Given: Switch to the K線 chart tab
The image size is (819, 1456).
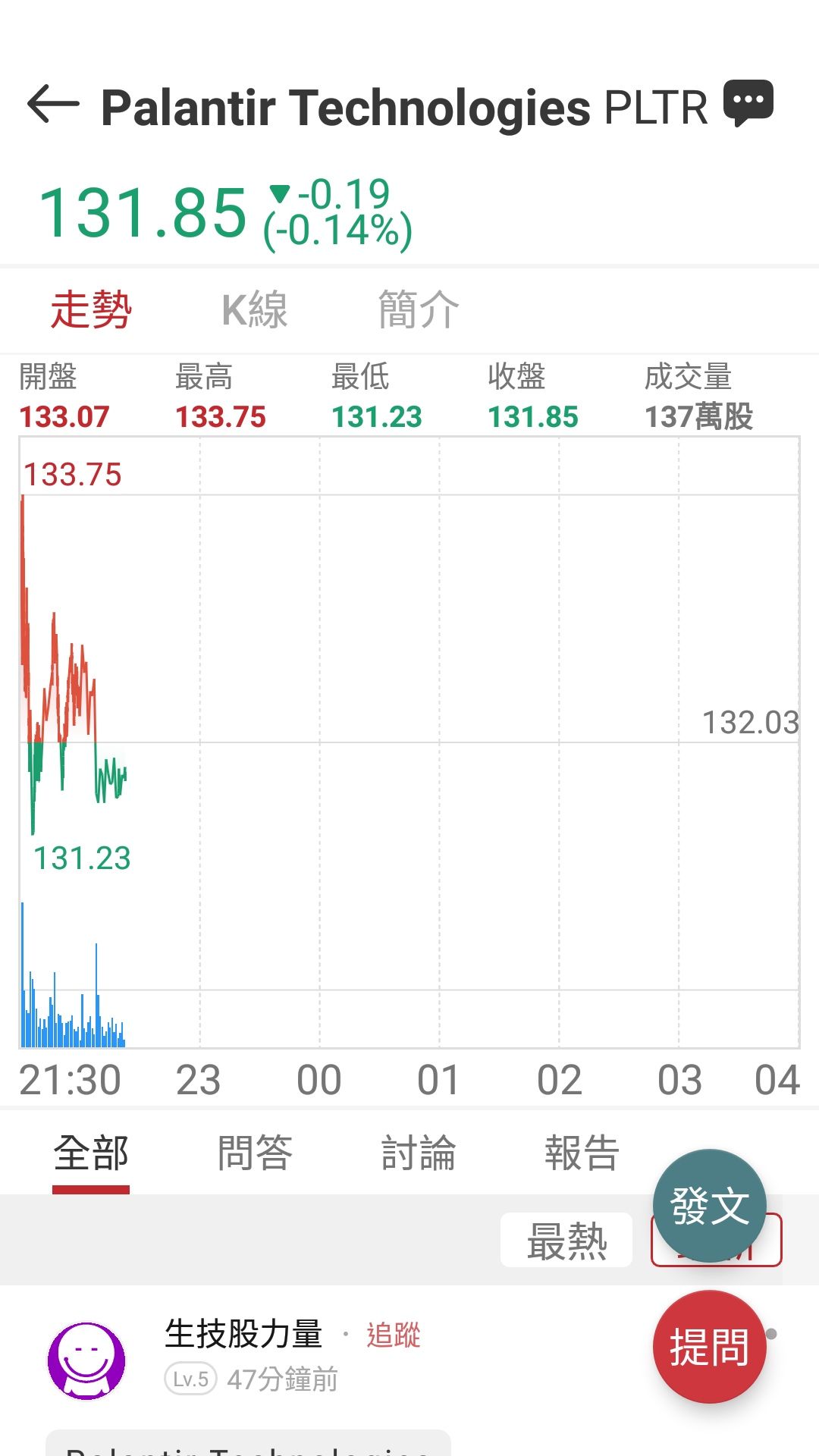Looking at the screenshot, I should click(x=255, y=310).
